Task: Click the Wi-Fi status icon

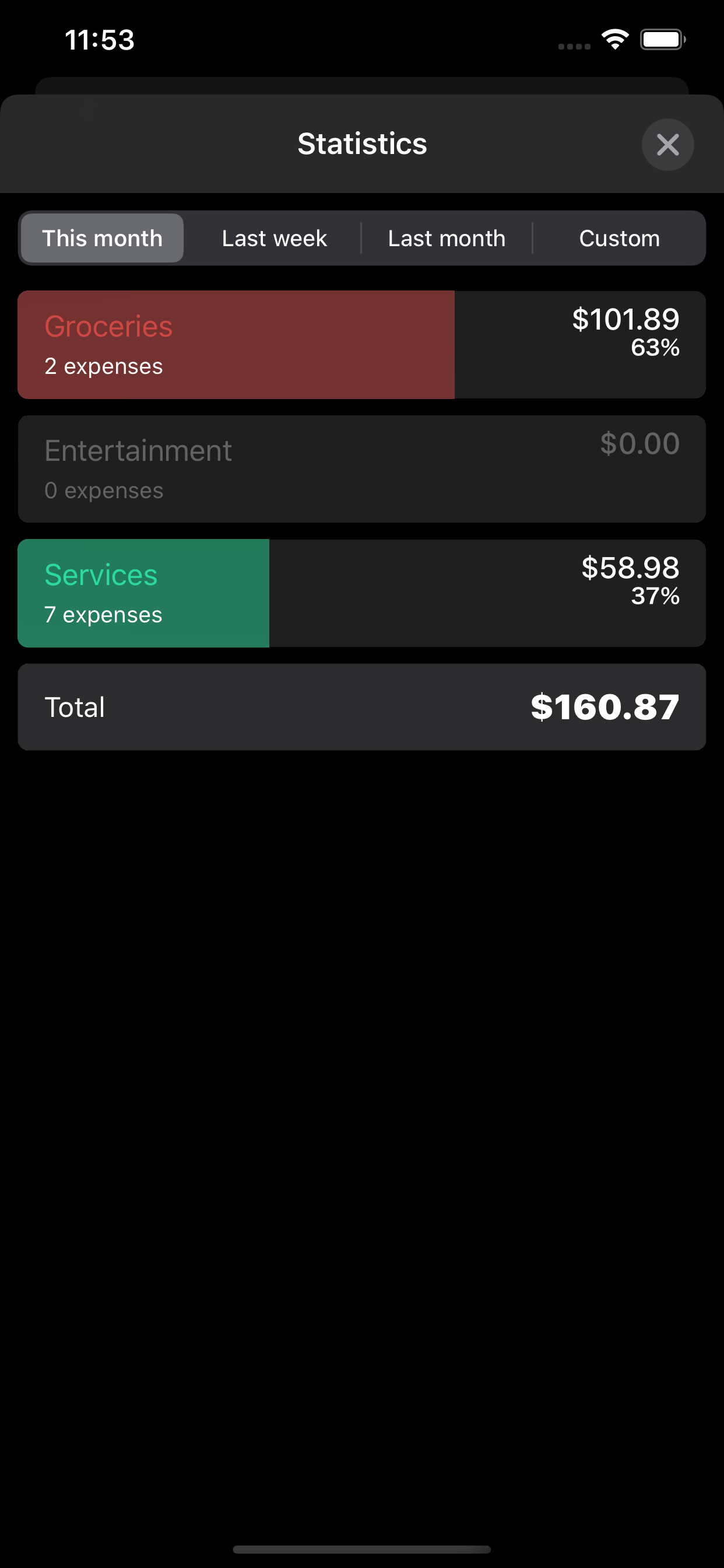Action: (614, 38)
